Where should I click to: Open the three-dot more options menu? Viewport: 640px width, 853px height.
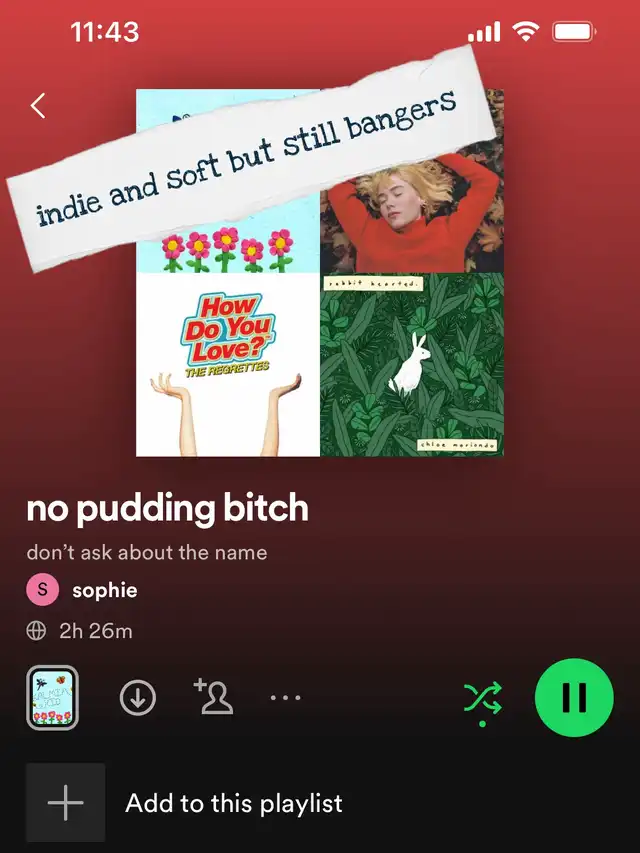286,698
